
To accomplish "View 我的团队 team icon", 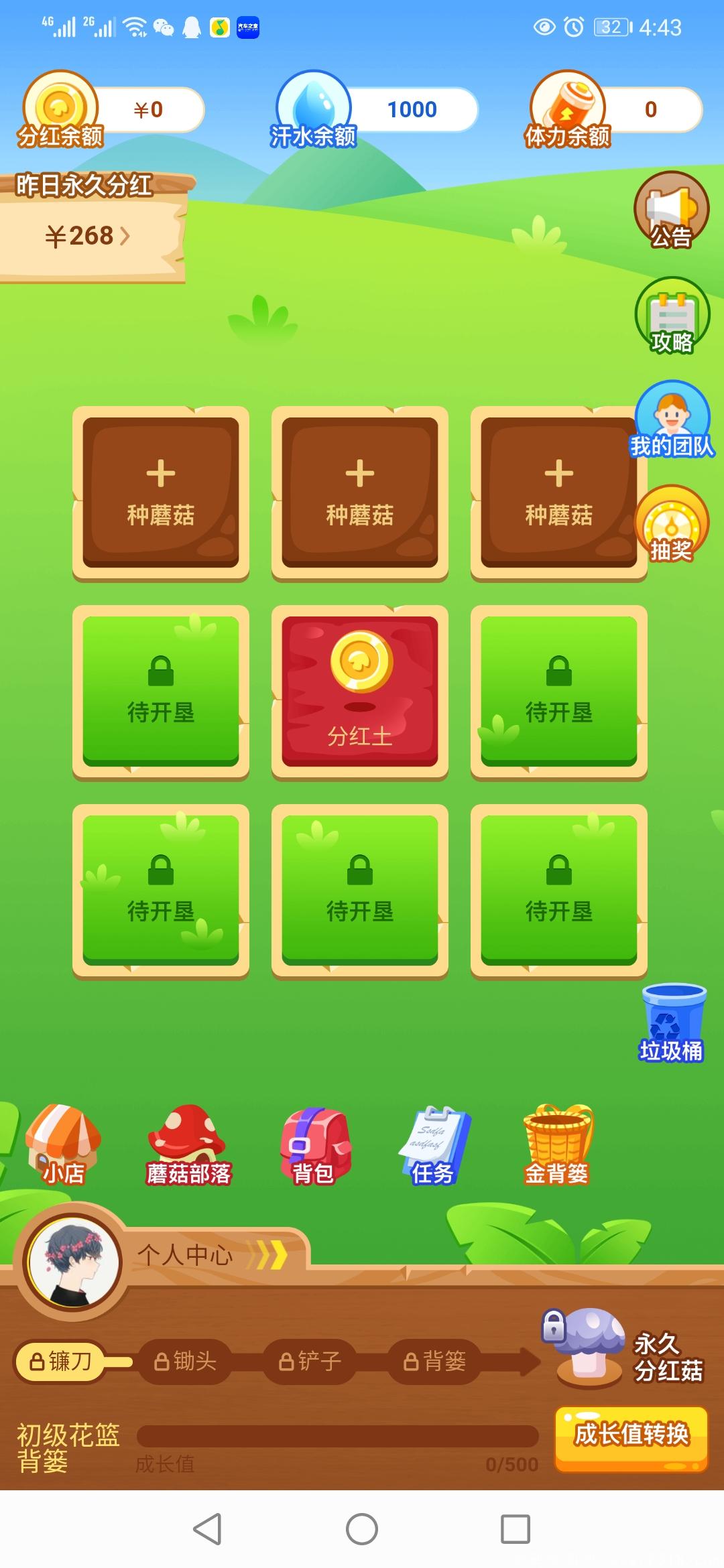I will pyautogui.click(x=674, y=419).
